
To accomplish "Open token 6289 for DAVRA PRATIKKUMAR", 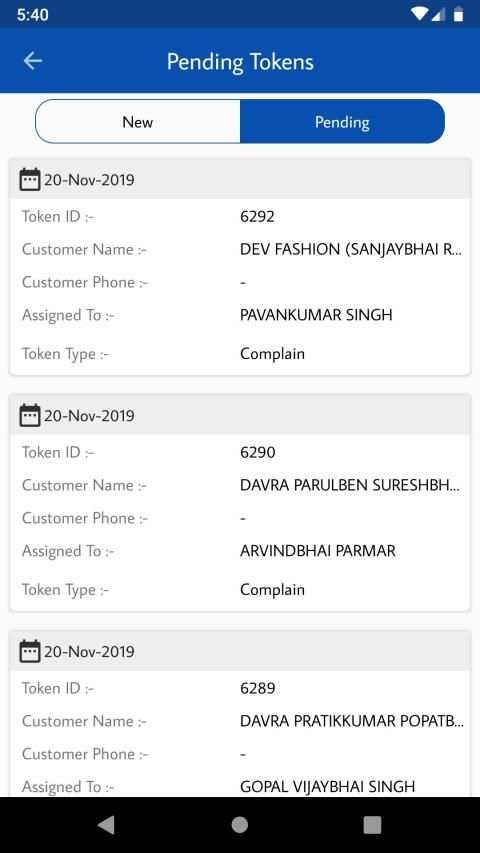I will point(240,714).
